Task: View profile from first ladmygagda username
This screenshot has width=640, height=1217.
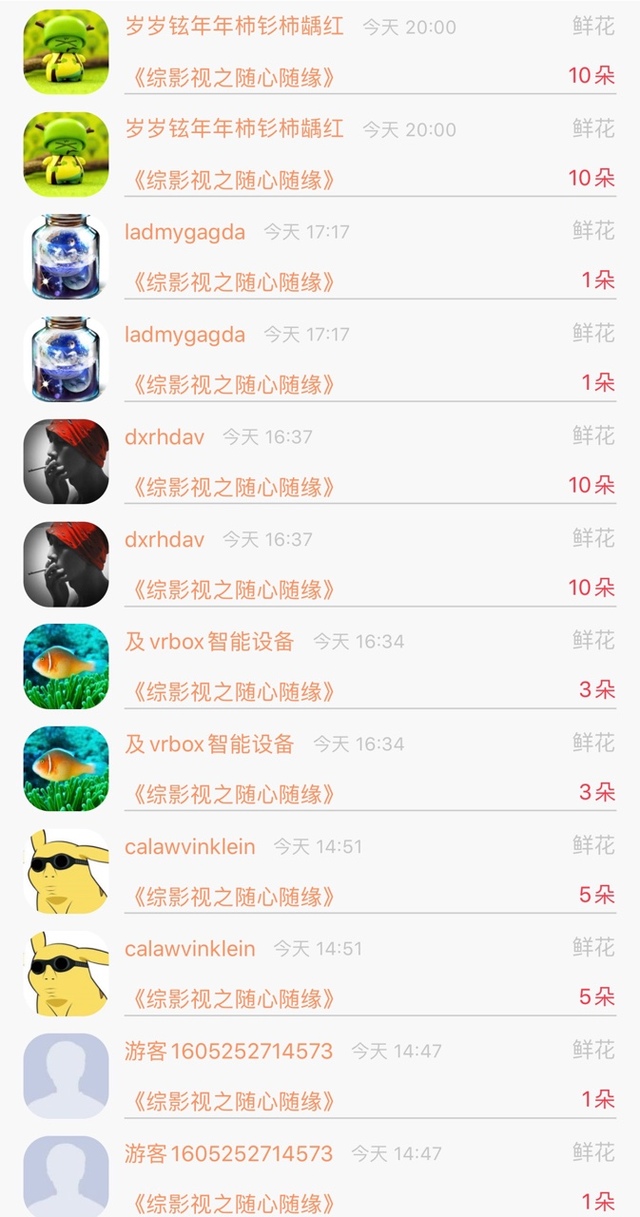Action: pos(185,232)
